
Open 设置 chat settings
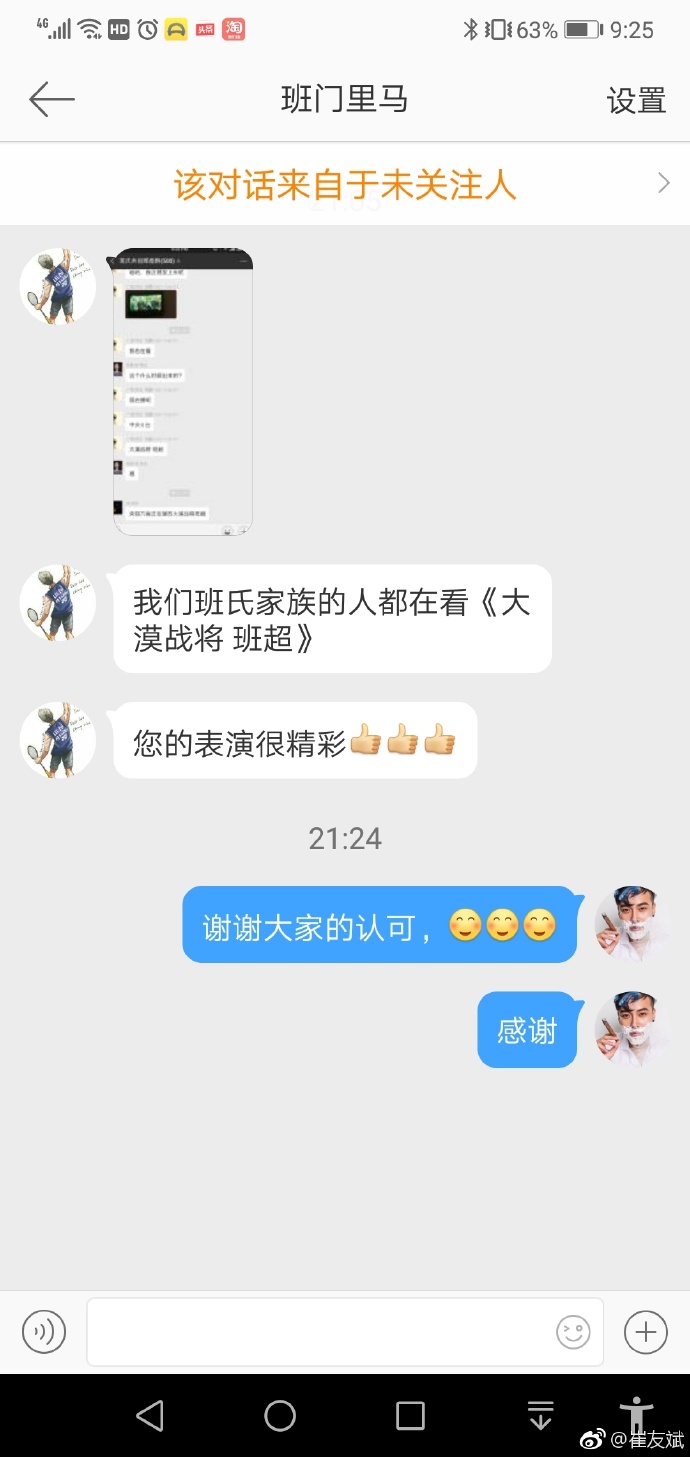636,100
